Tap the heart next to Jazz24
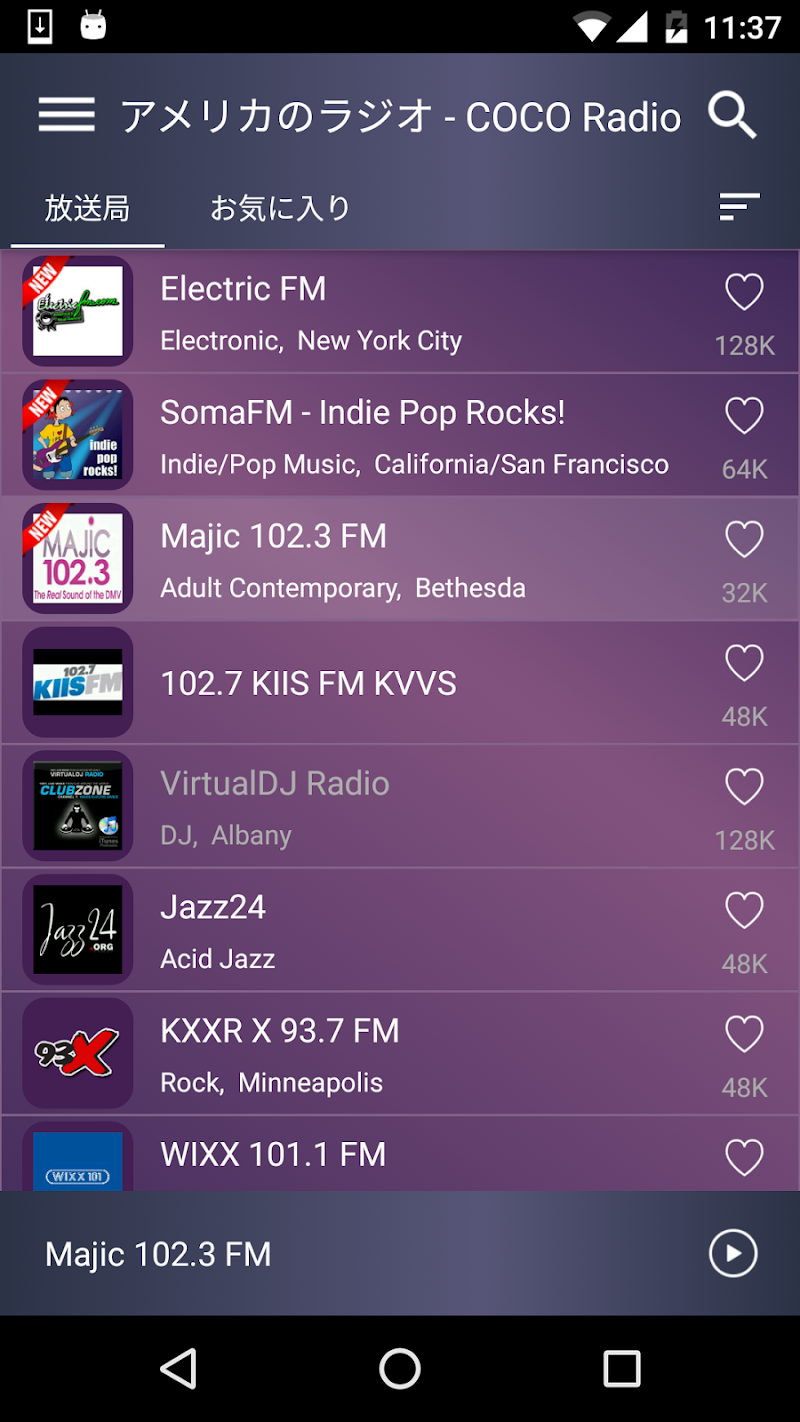Screen dimensions: 800x1422 [744, 911]
